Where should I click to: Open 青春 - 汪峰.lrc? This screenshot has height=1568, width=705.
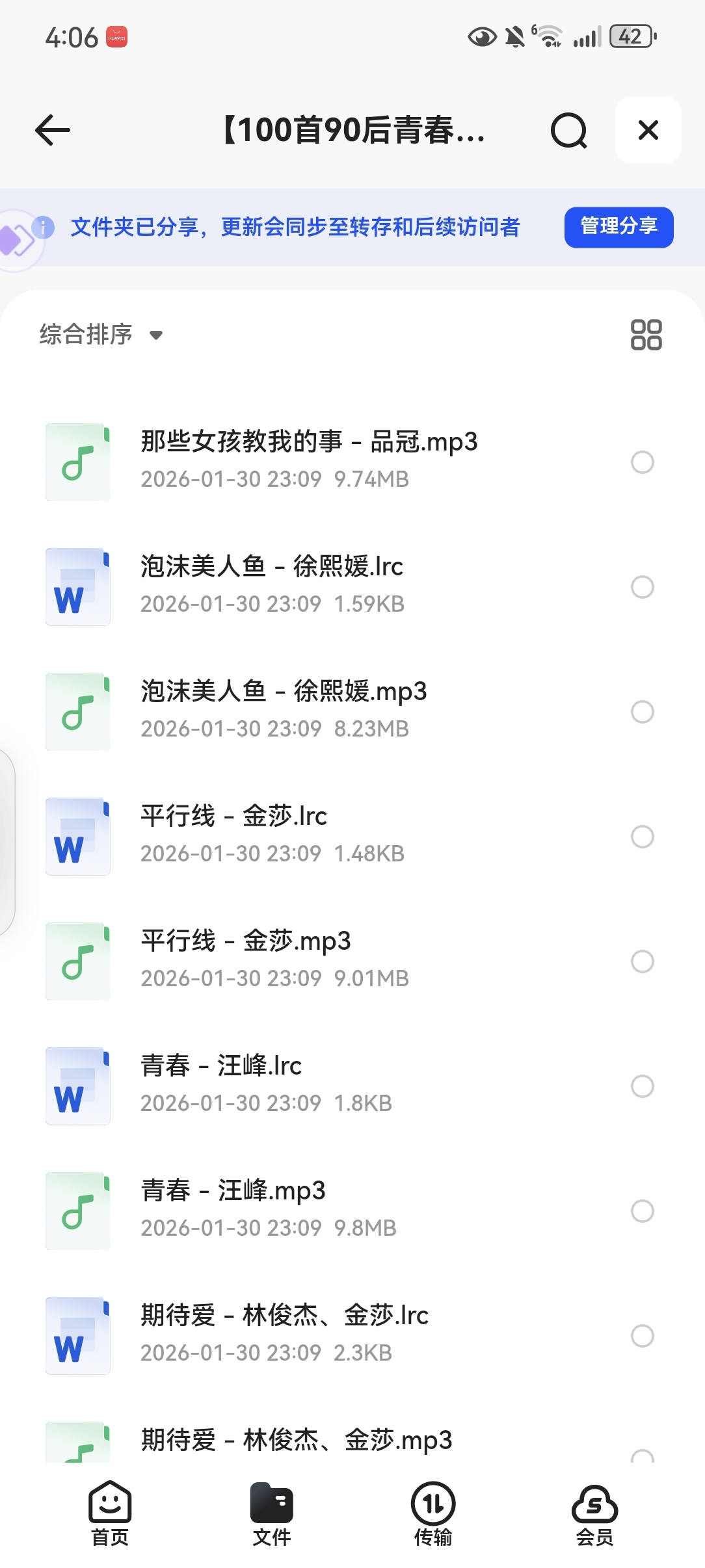point(221,1066)
